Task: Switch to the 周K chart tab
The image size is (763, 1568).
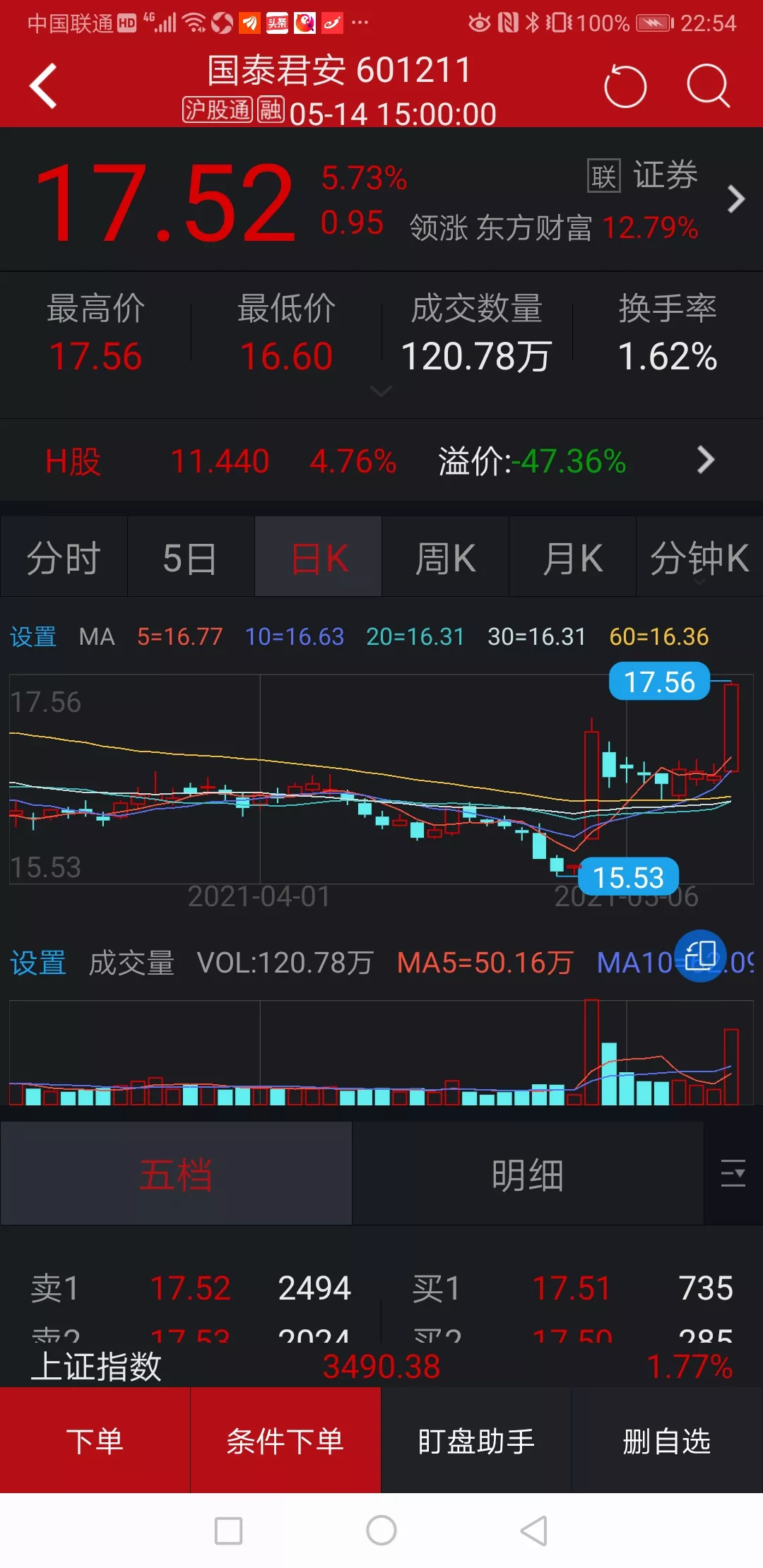Action: point(445,558)
